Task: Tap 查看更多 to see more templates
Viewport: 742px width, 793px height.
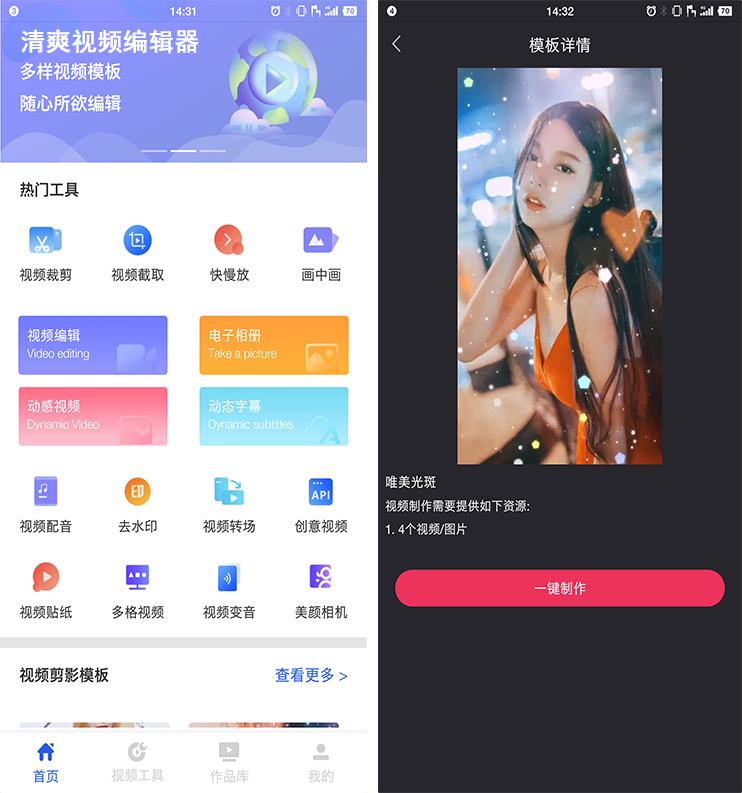Action: pos(311,675)
